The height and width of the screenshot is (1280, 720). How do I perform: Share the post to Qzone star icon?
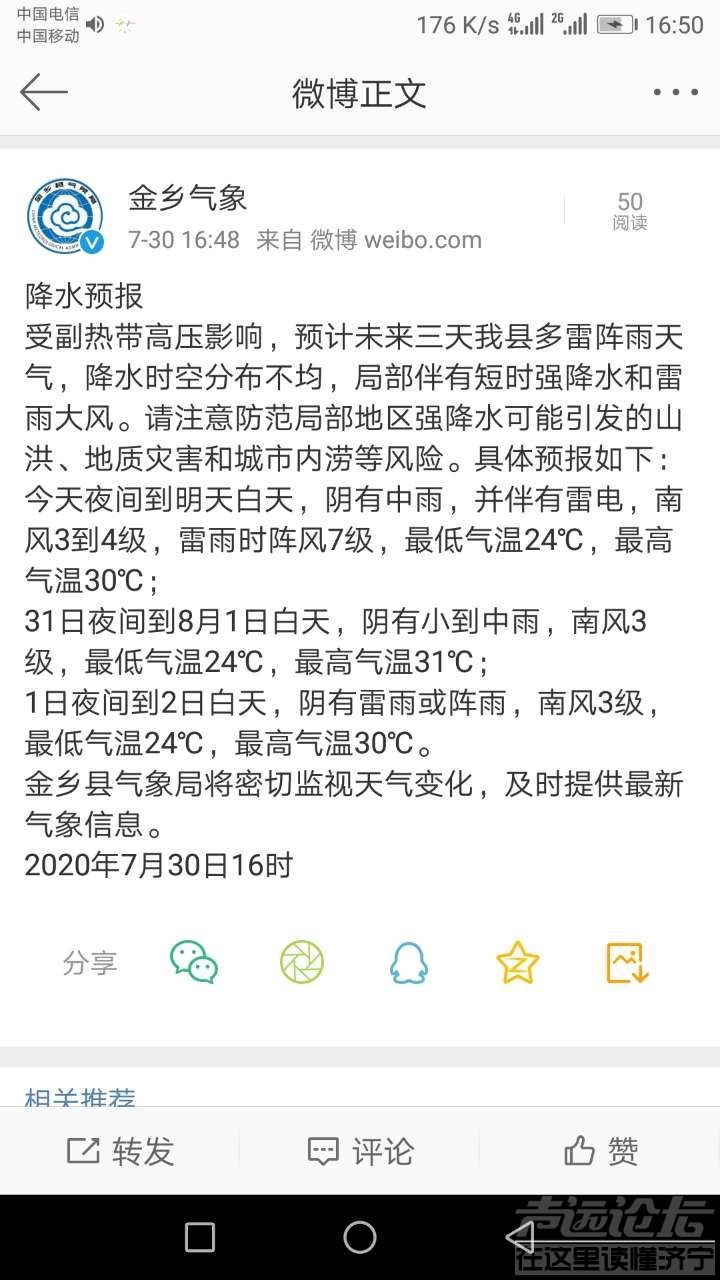517,963
